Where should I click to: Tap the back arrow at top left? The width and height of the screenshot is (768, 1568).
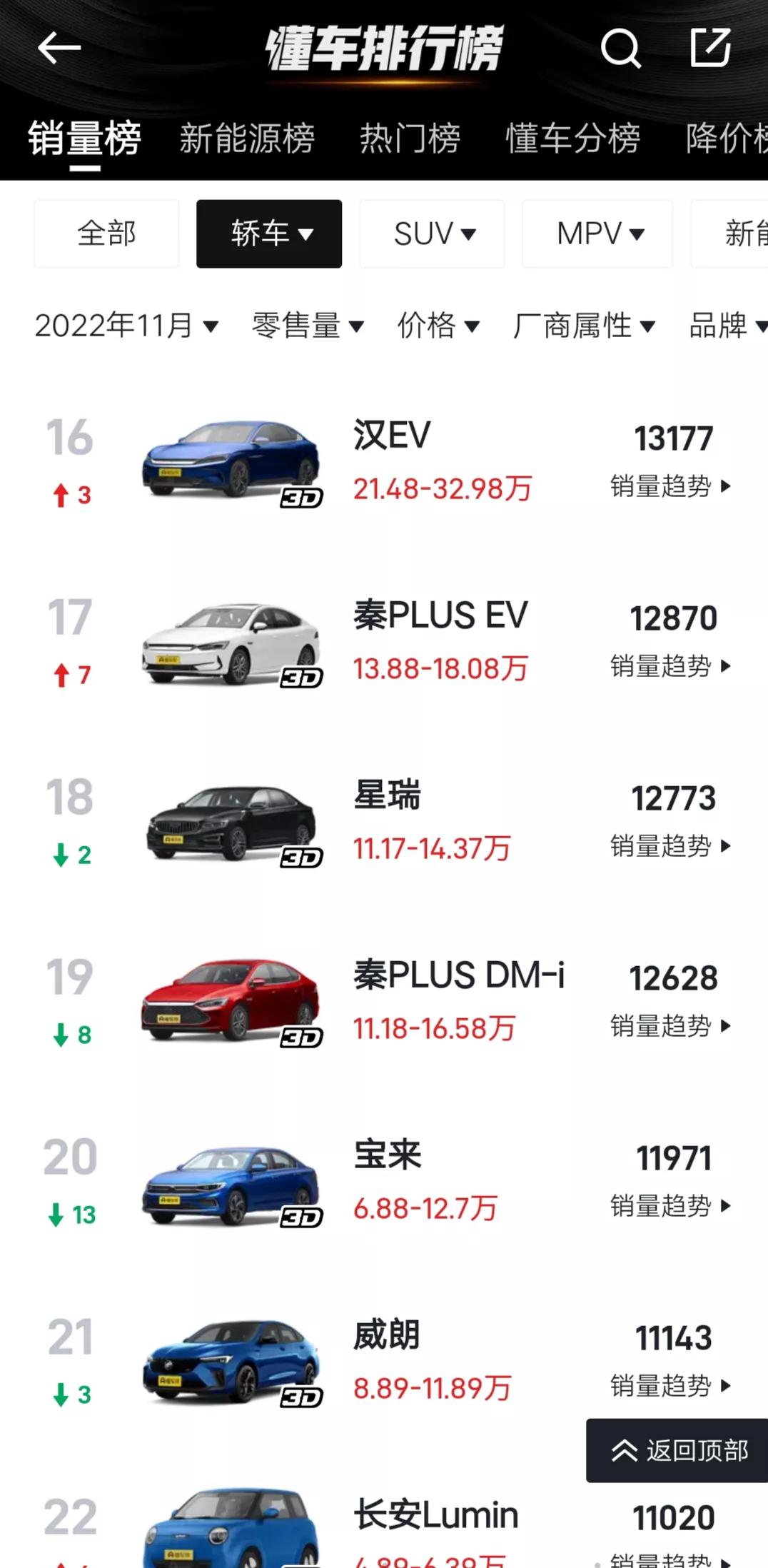[60, 48]
